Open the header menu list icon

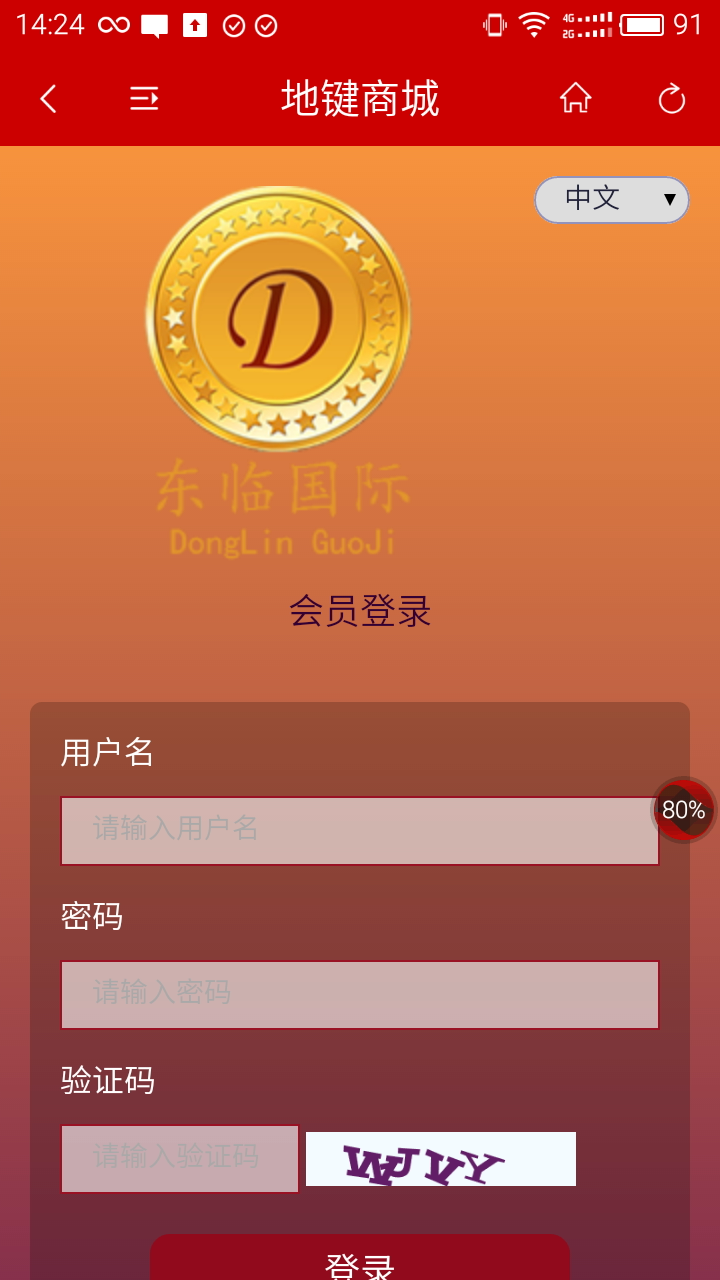pos(144,99)
